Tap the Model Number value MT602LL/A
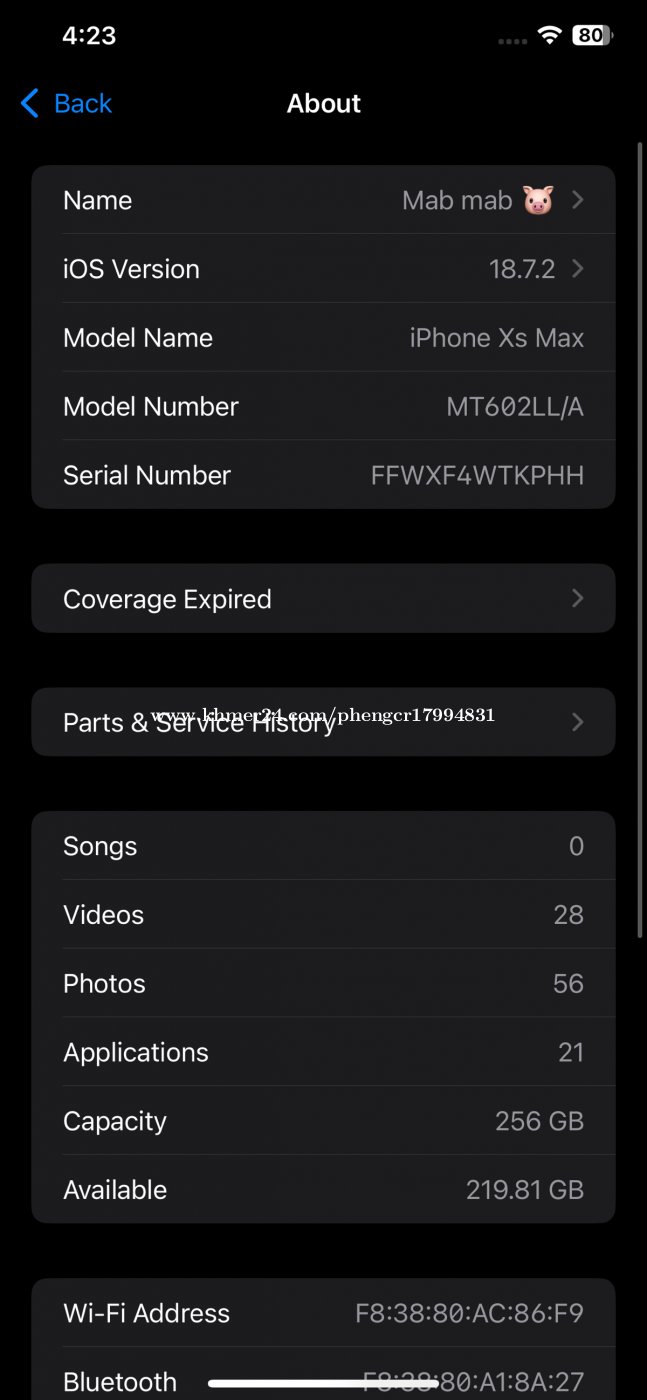 tap(514, 407)
